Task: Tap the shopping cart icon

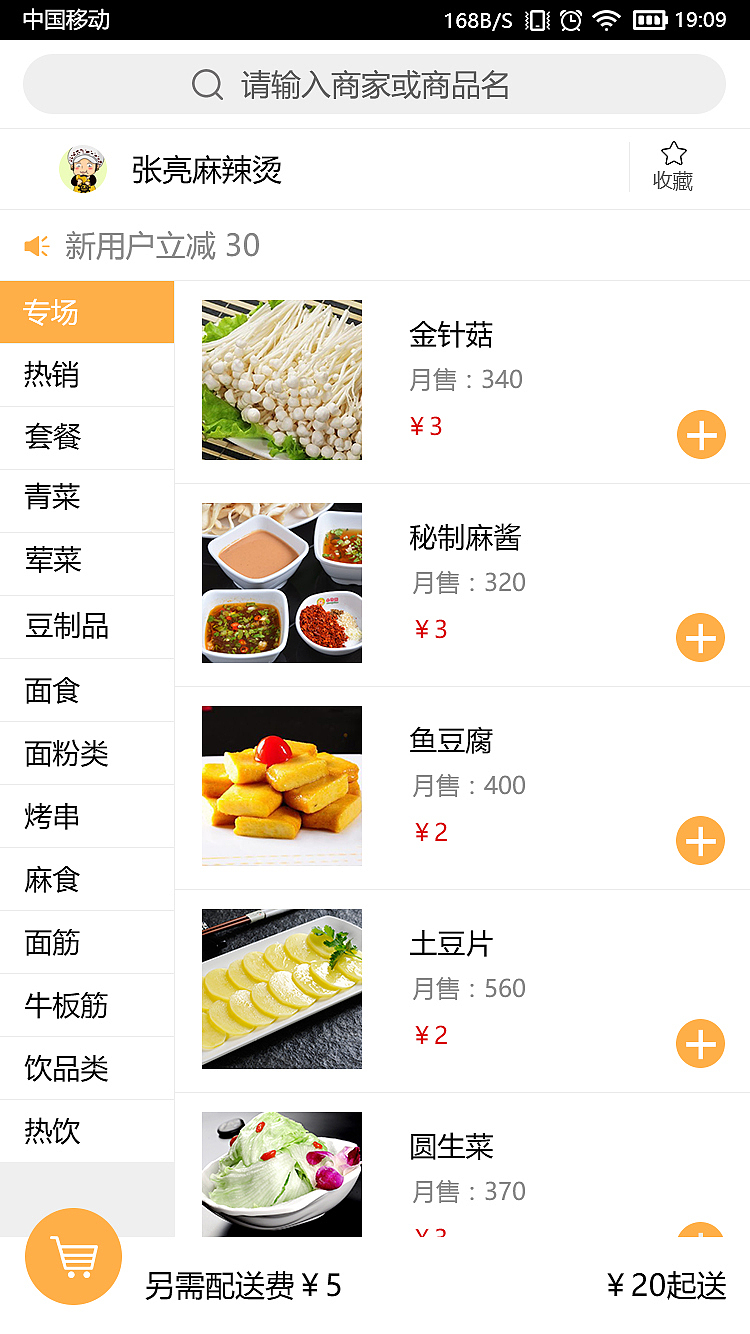Action: pyautogui.click(x=72, y=1256)
